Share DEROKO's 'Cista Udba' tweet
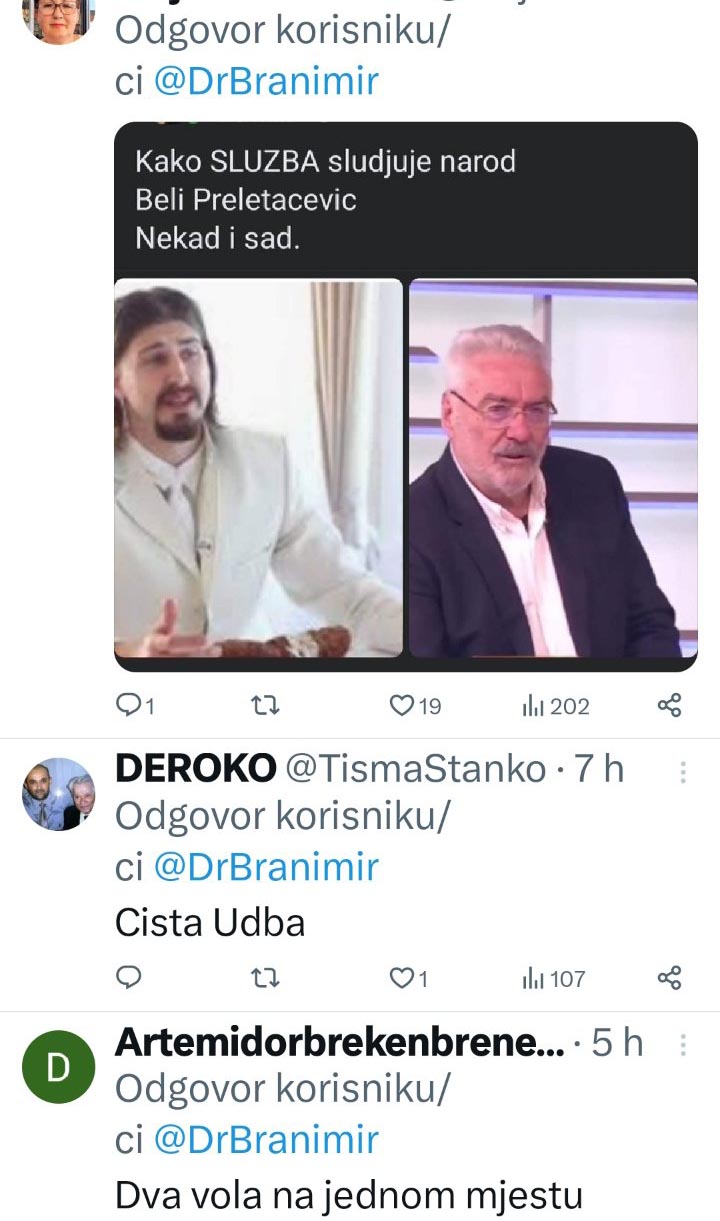 (669, 978)
